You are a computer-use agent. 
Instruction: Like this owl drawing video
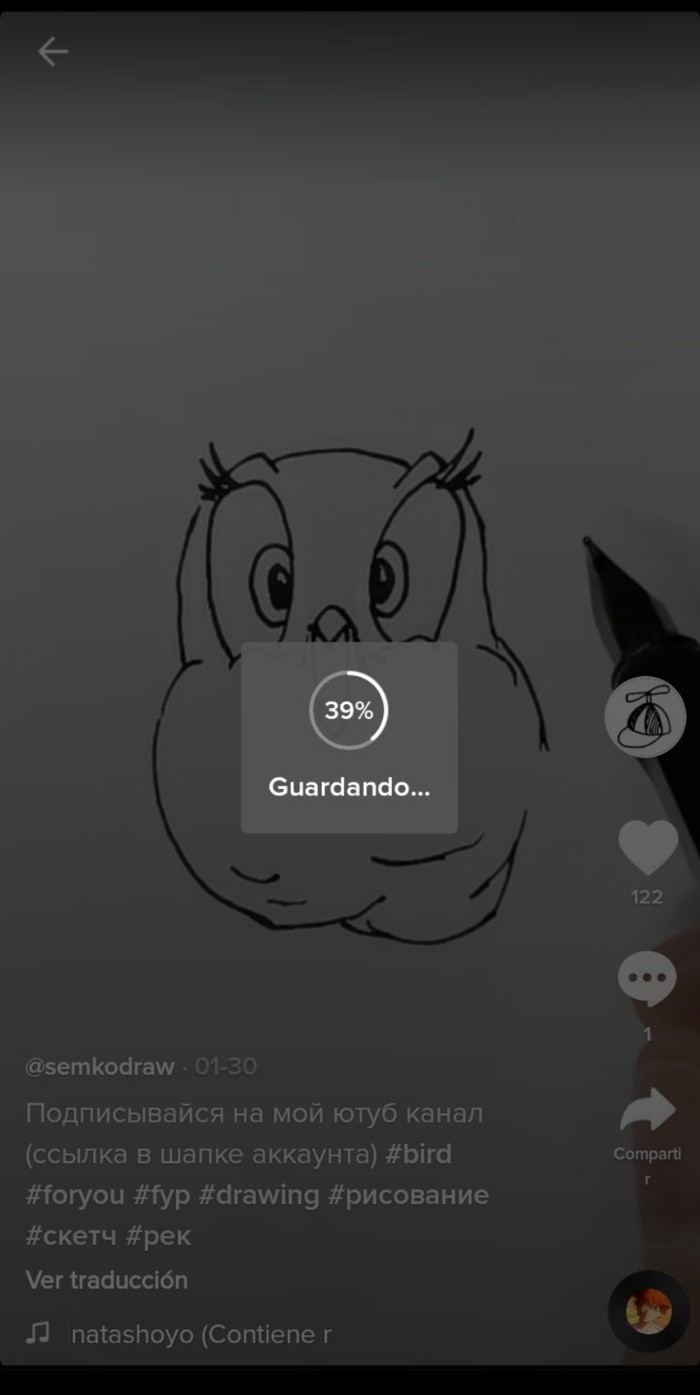click(647, 848)
